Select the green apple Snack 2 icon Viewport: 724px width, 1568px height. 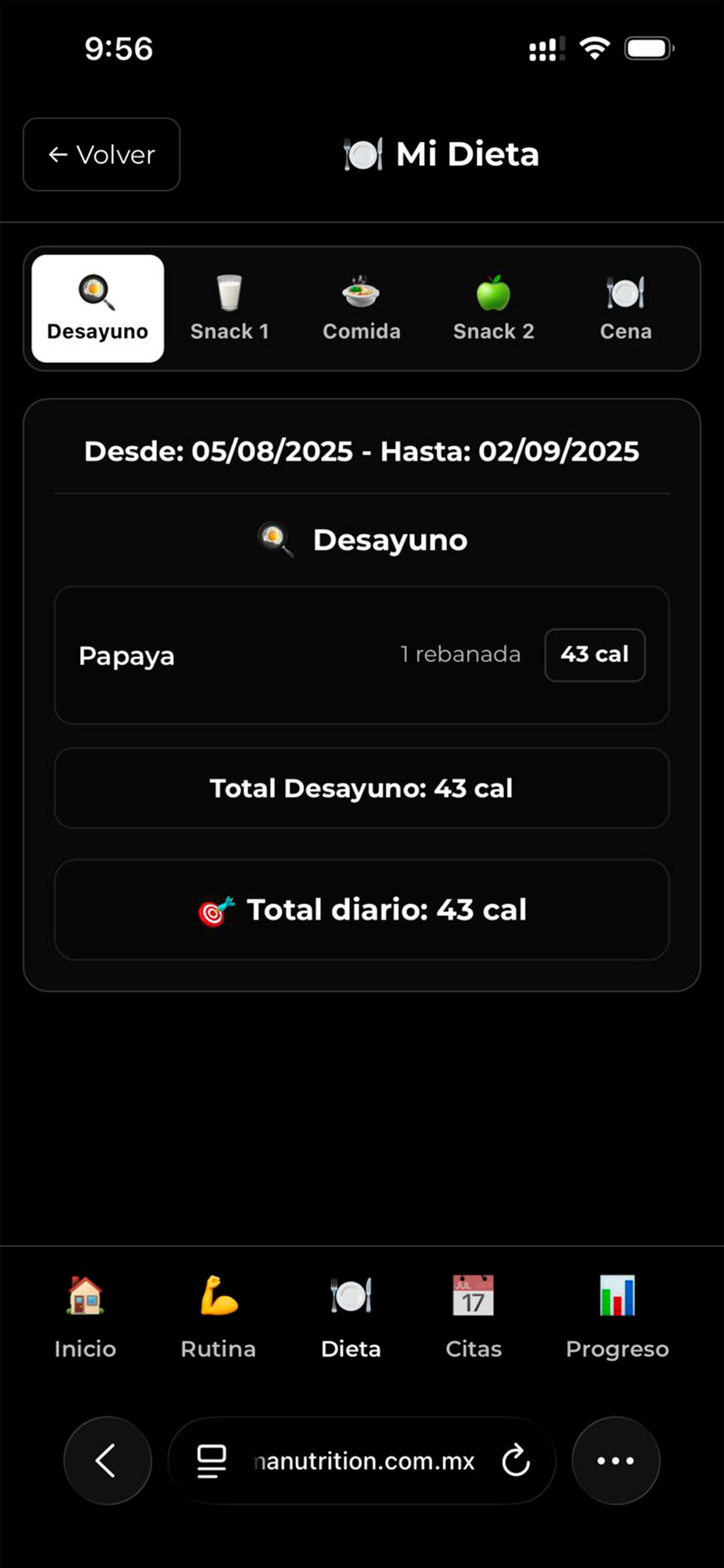click(x=493, y=292)
